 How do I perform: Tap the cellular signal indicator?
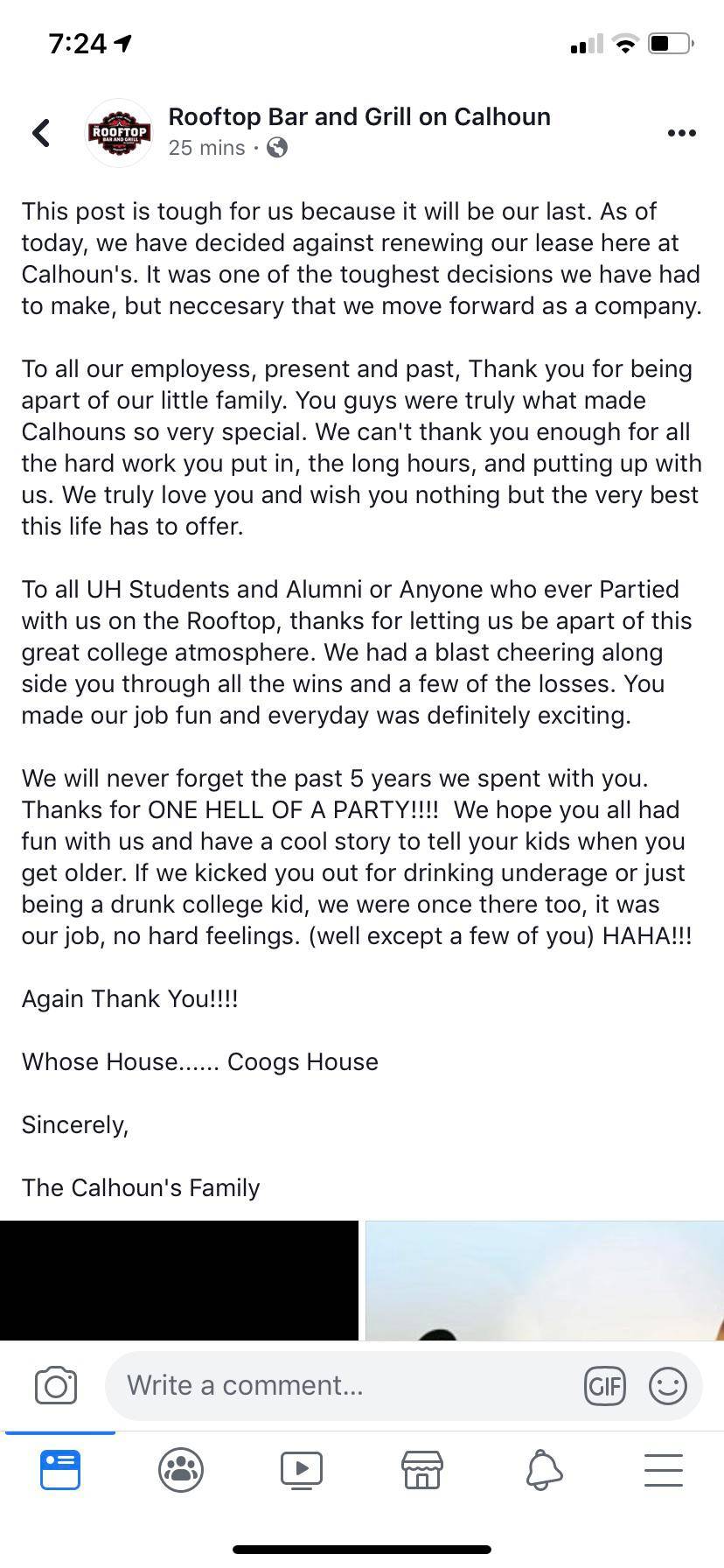click(585, 42)
